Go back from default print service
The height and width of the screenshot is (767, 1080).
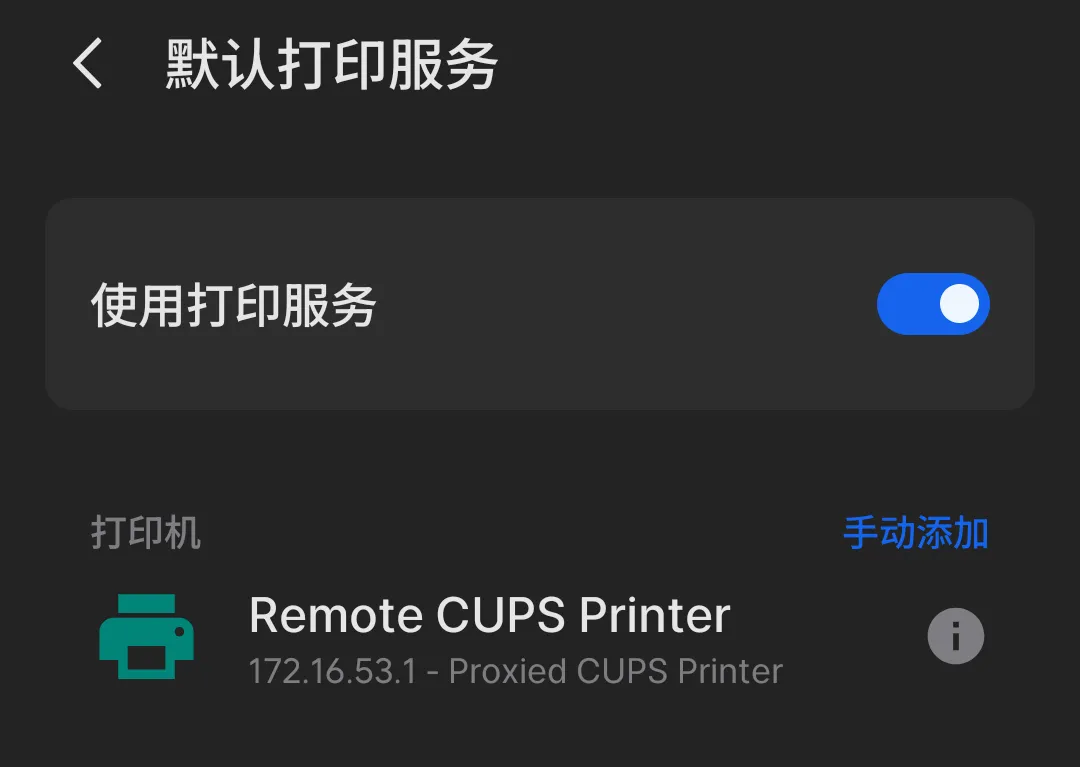[x=88, y=65]
